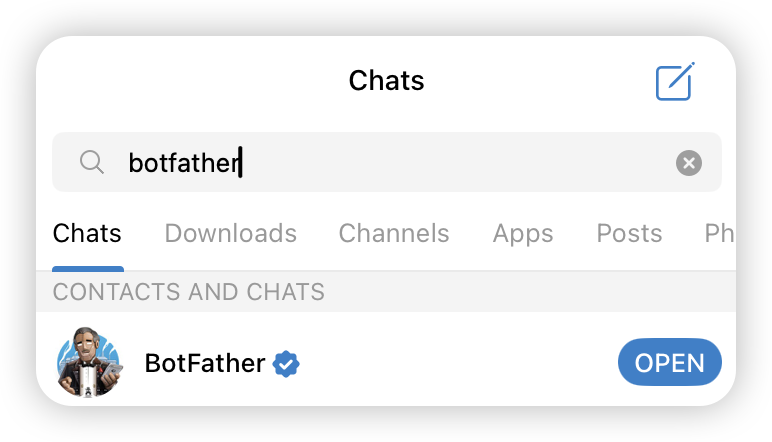Switch to the Channels tab
772x442 pixels.
[x=394, y=234]
